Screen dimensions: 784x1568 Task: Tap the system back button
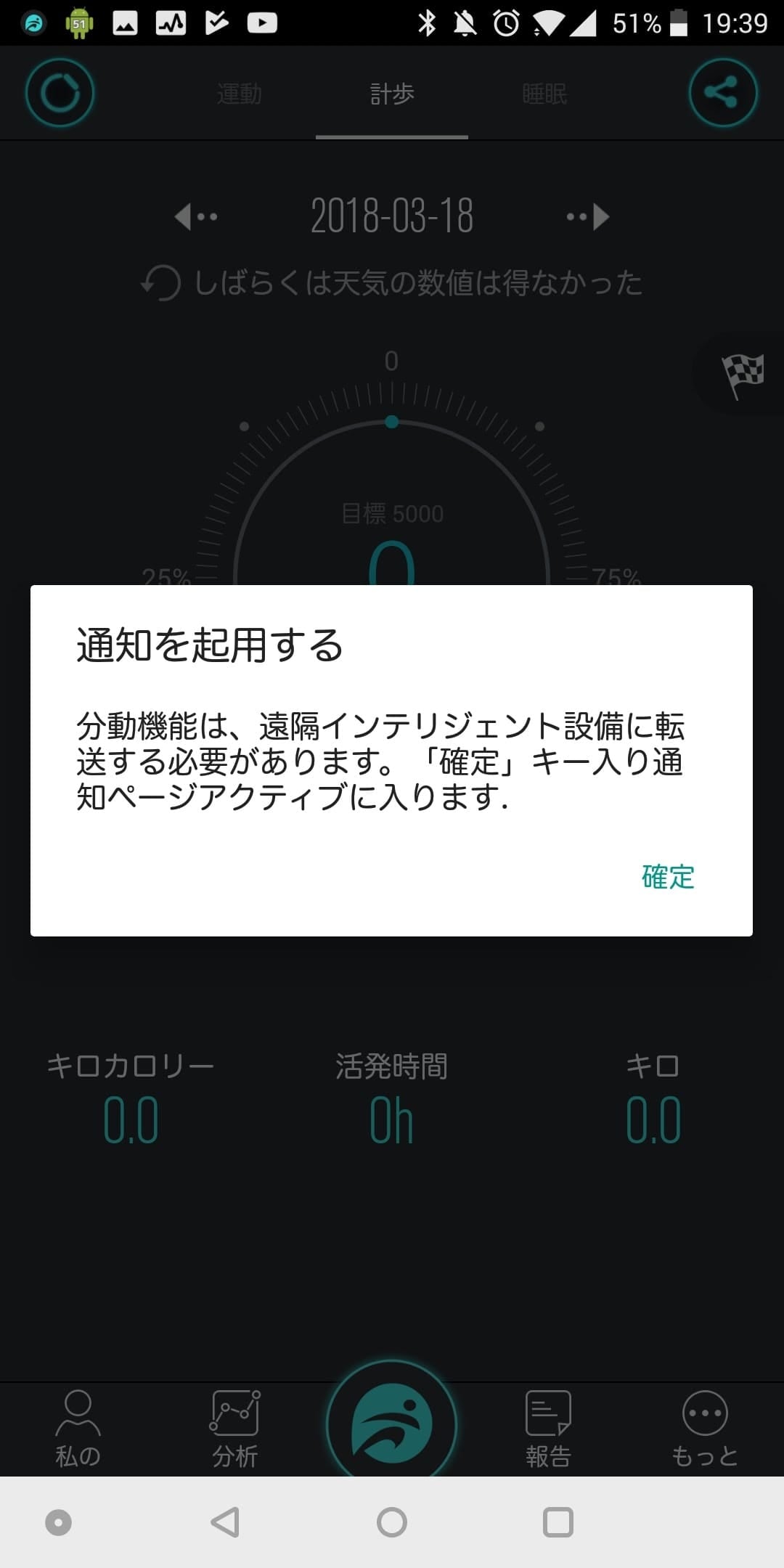[225, 1522]
